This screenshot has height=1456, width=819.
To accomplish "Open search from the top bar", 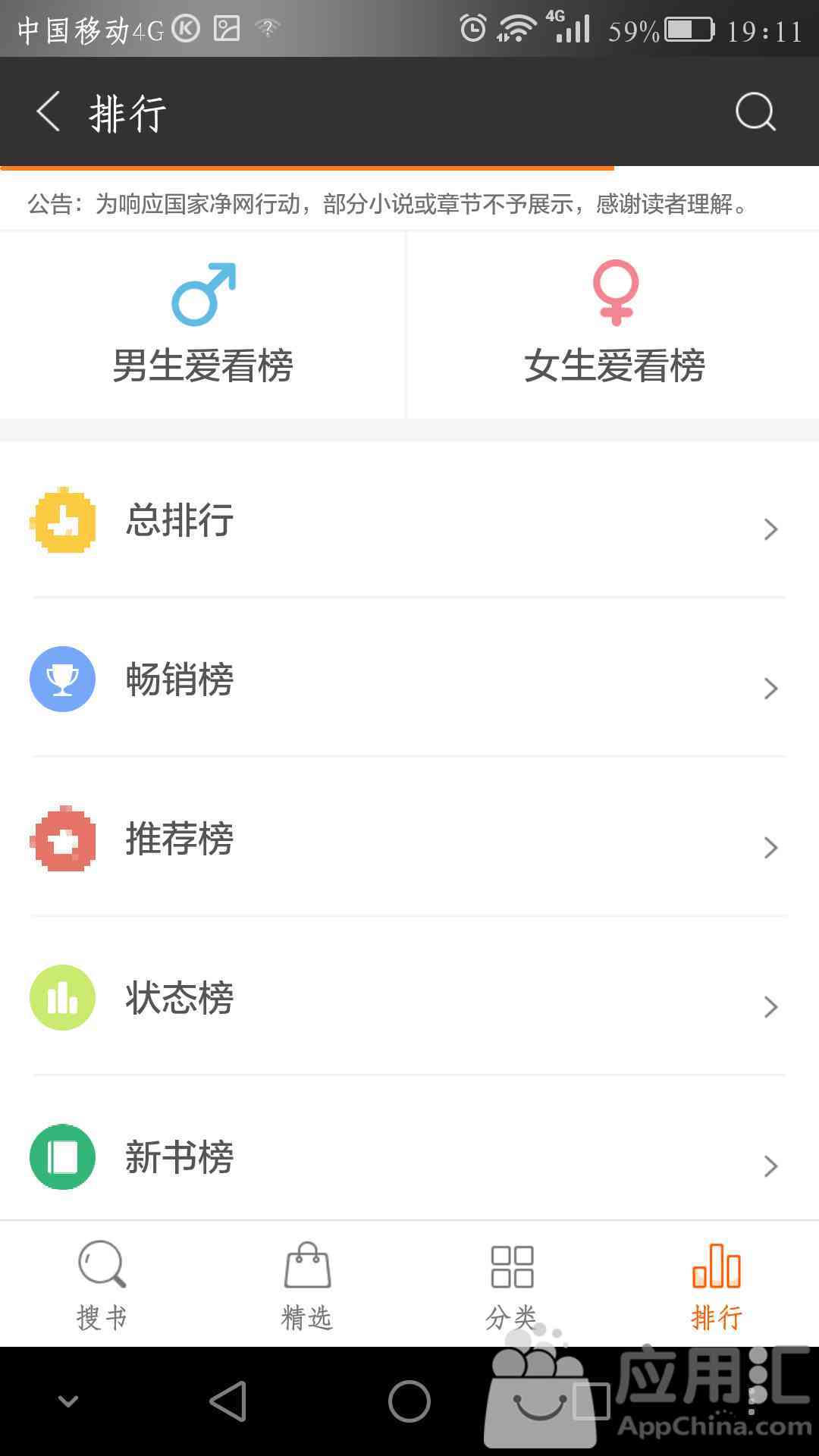I will point(755,112).
